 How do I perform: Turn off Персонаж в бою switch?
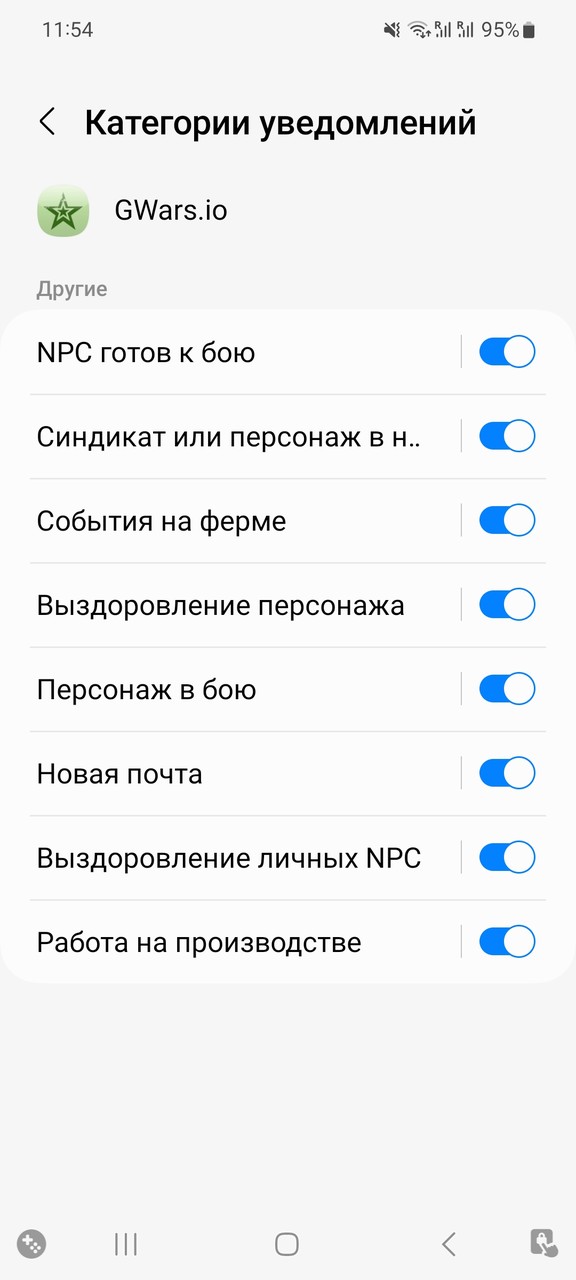pyautogui.click(x=507, y=689)
